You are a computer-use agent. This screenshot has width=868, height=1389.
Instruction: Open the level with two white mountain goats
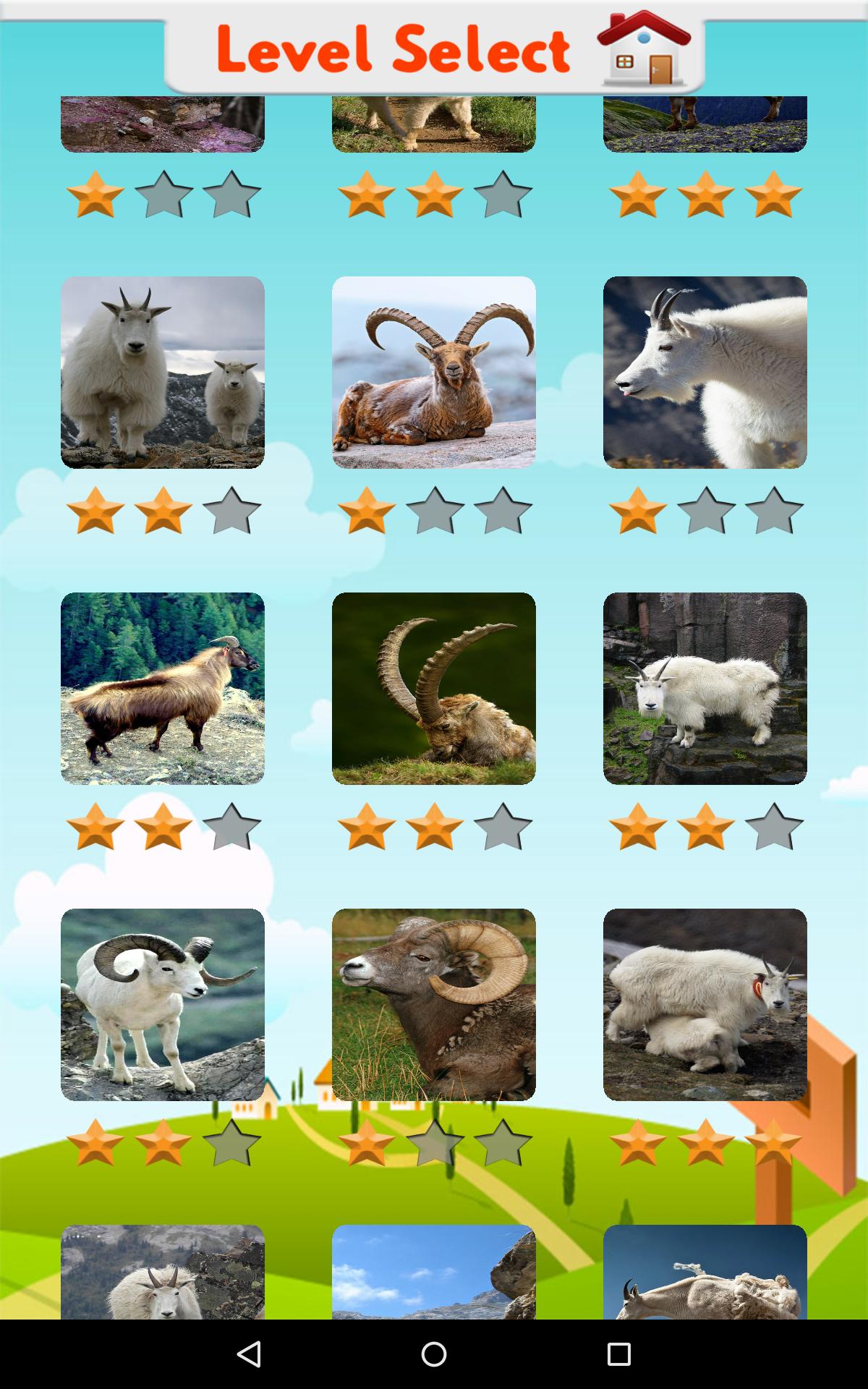pyautogui.click(x=163, y=373)
